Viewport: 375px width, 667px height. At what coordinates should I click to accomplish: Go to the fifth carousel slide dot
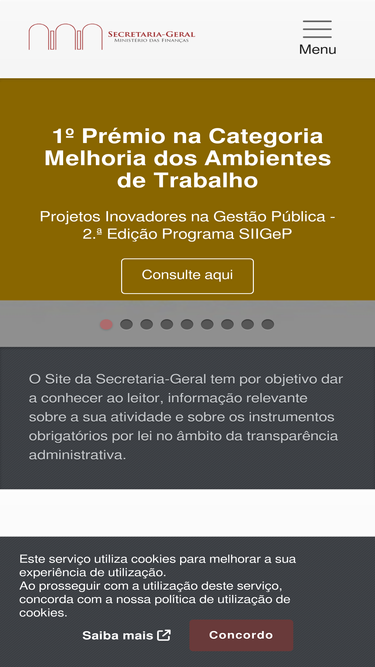pyautogui.click(x=187, y=325)
